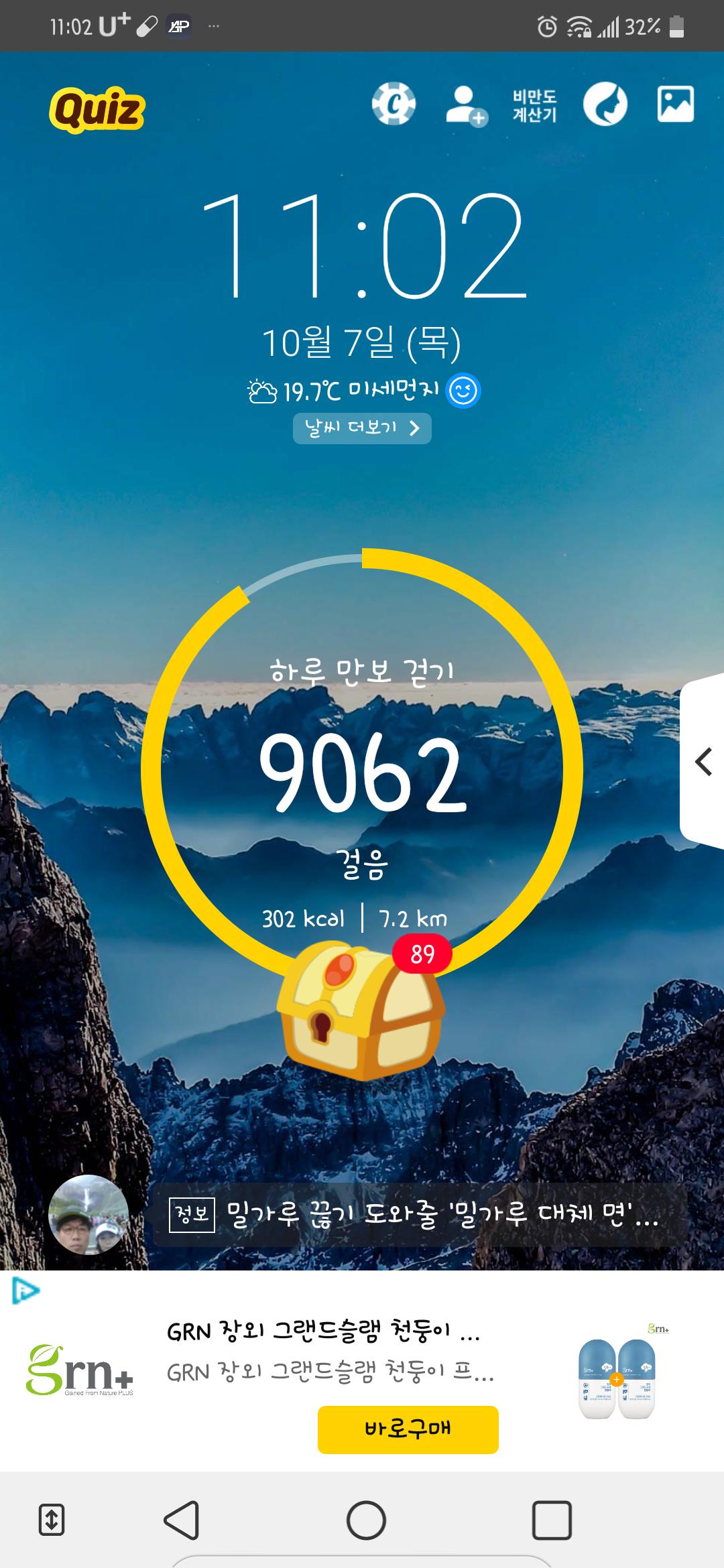This screenshot has width=724, height=1568.
Task: Read the 밀가루 대체 면 info article
Action: point(419,1214)
